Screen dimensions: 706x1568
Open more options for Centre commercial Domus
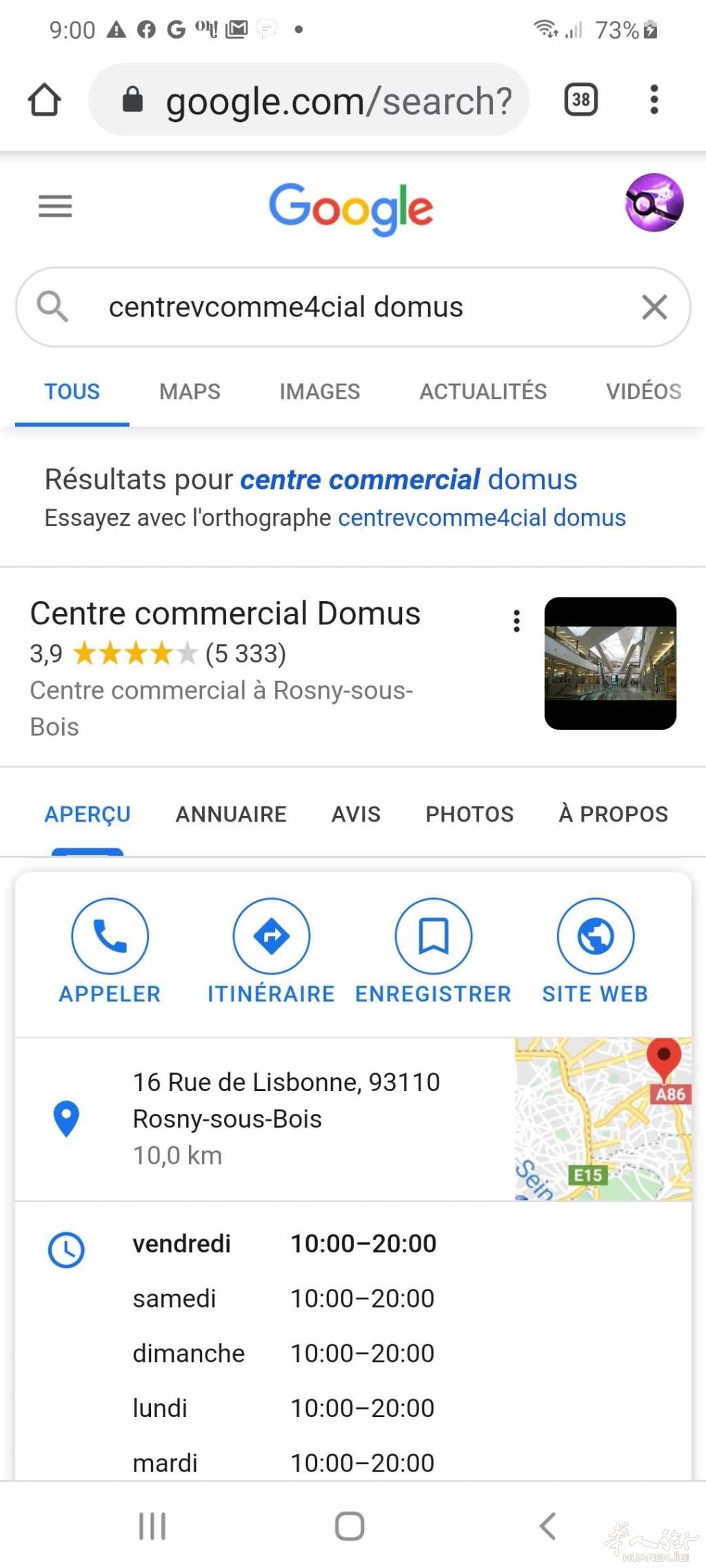coord(516,621)
